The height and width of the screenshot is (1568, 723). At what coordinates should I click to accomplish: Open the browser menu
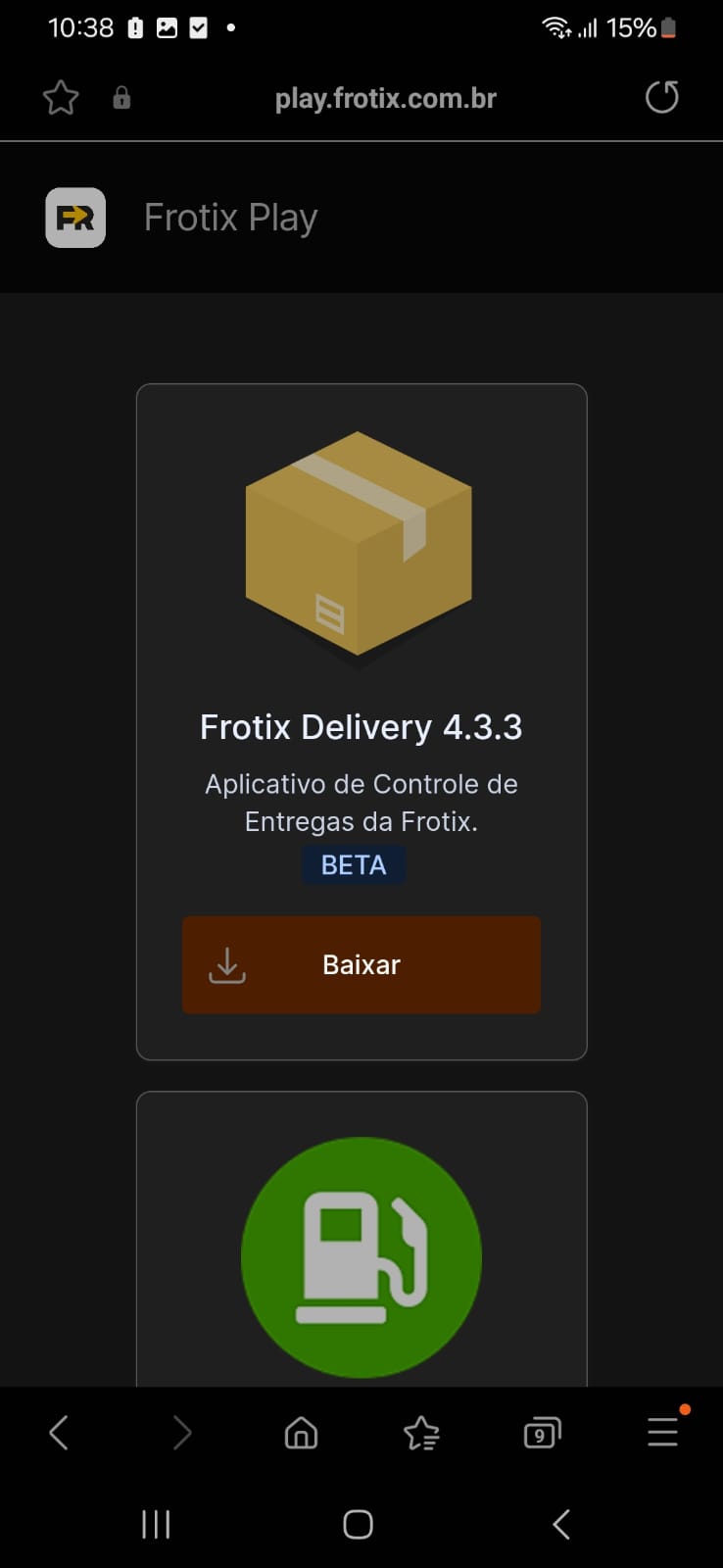663,1433
